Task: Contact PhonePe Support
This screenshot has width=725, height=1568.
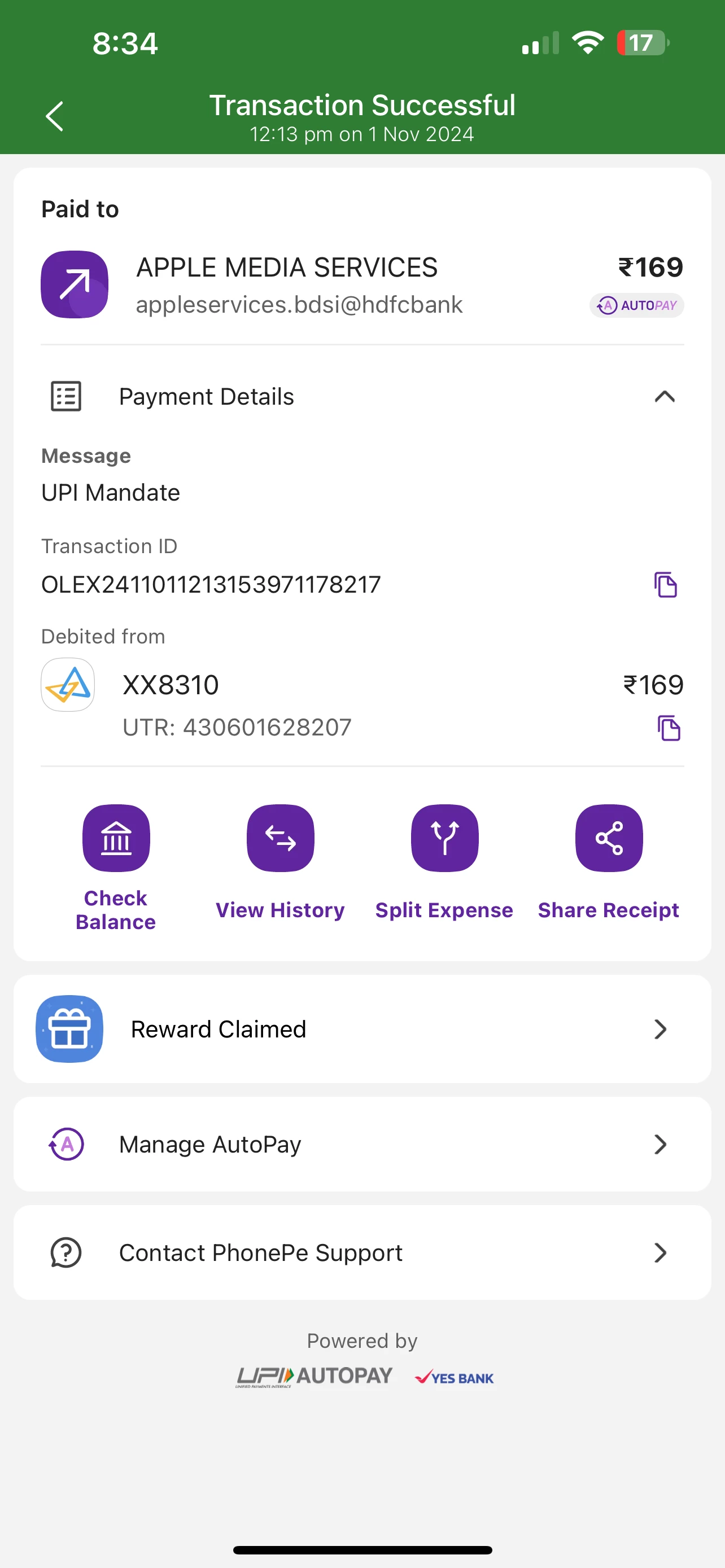Action: tap(362, 1252)
